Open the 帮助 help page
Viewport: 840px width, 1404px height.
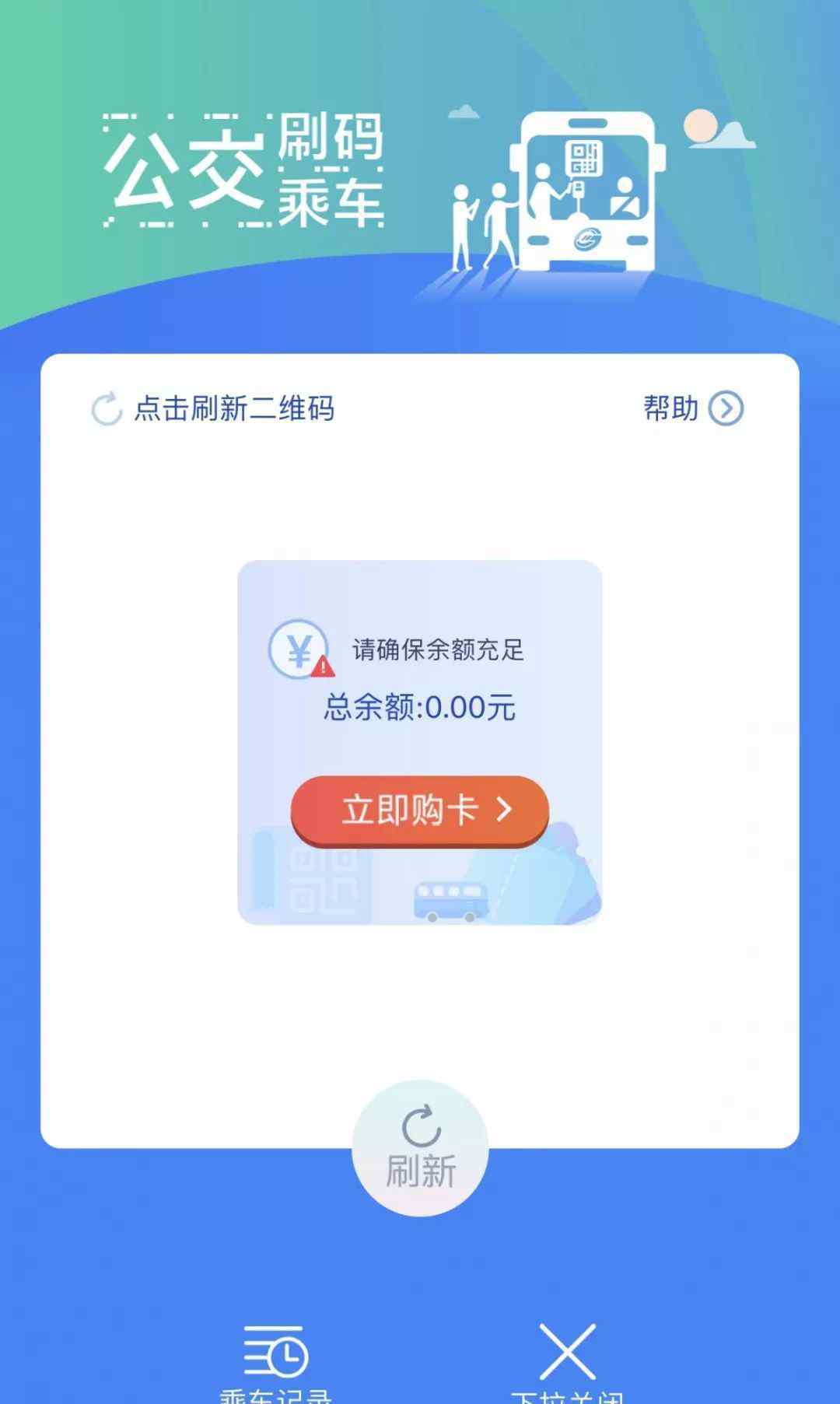692,408
